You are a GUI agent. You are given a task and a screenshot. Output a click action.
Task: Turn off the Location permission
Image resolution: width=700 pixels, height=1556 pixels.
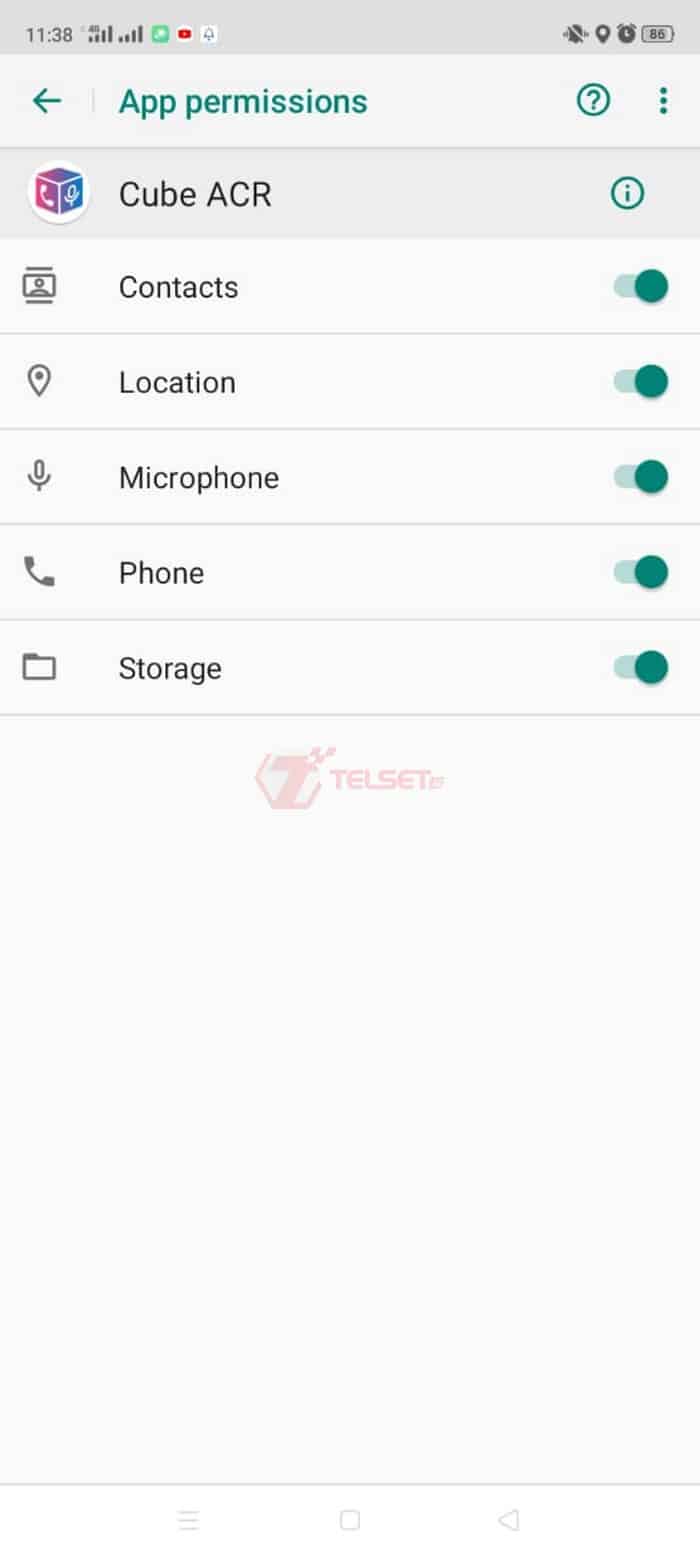tap(641, 382)
